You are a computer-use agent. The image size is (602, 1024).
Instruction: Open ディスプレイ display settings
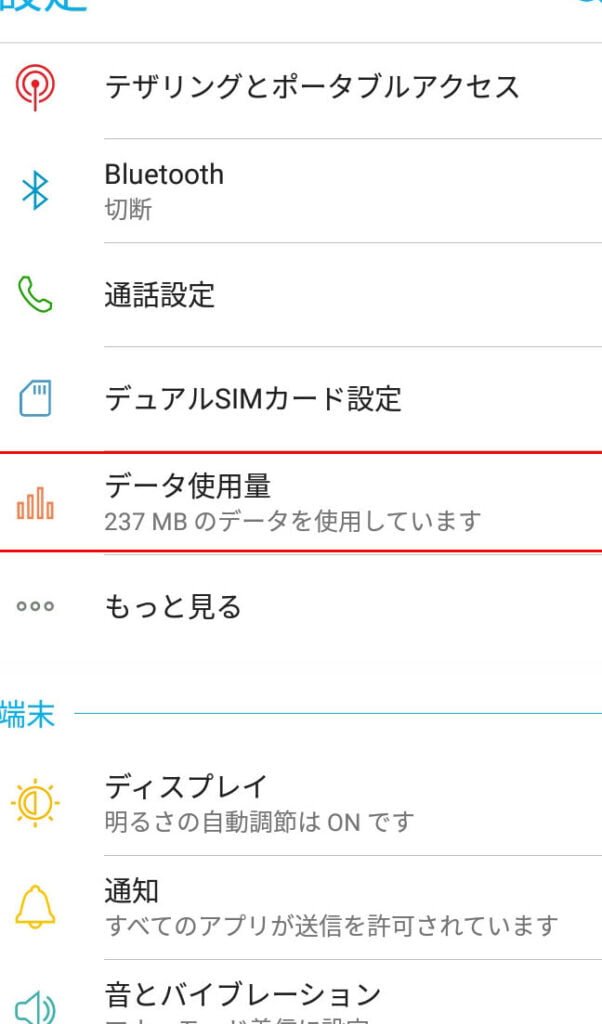(x=301, y=803)
